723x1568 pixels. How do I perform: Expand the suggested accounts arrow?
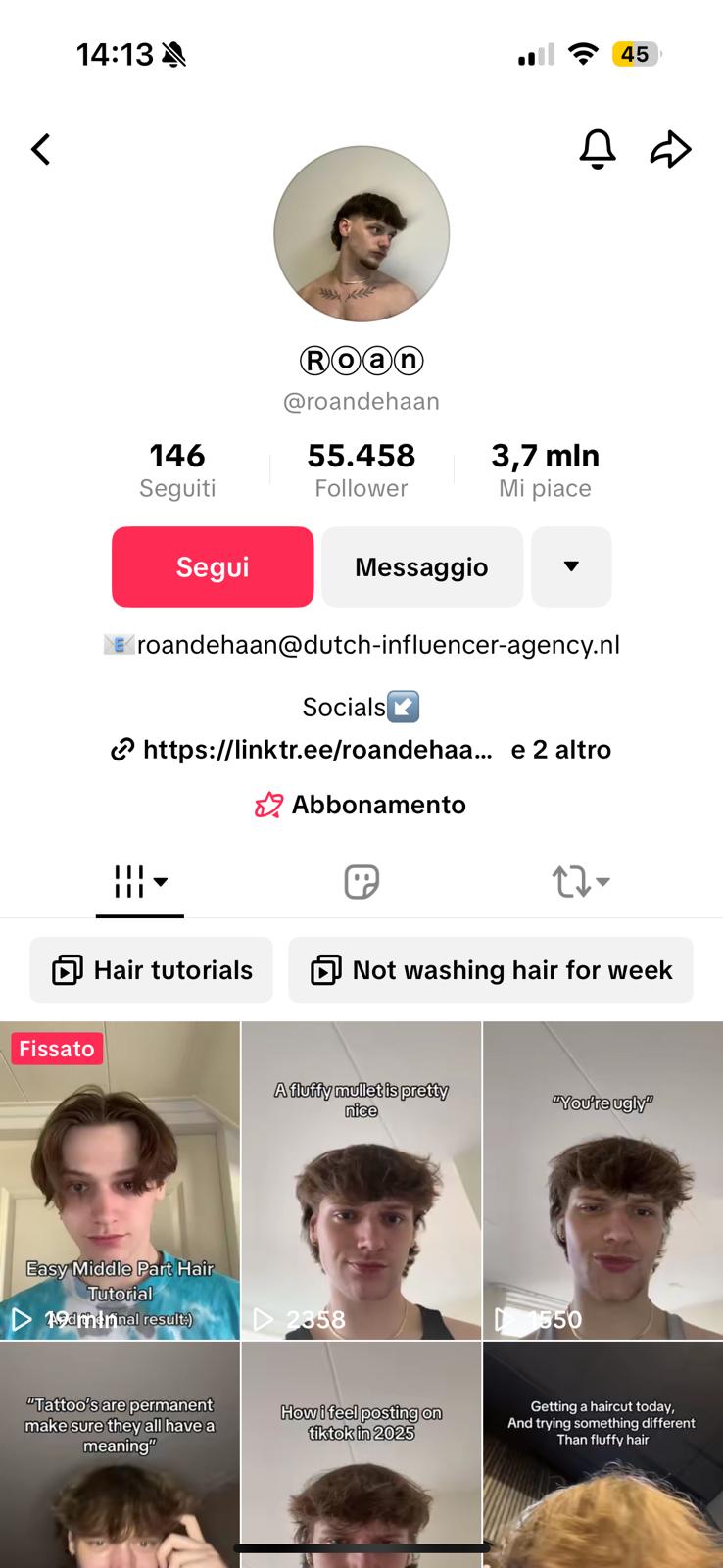pos(571,566)
